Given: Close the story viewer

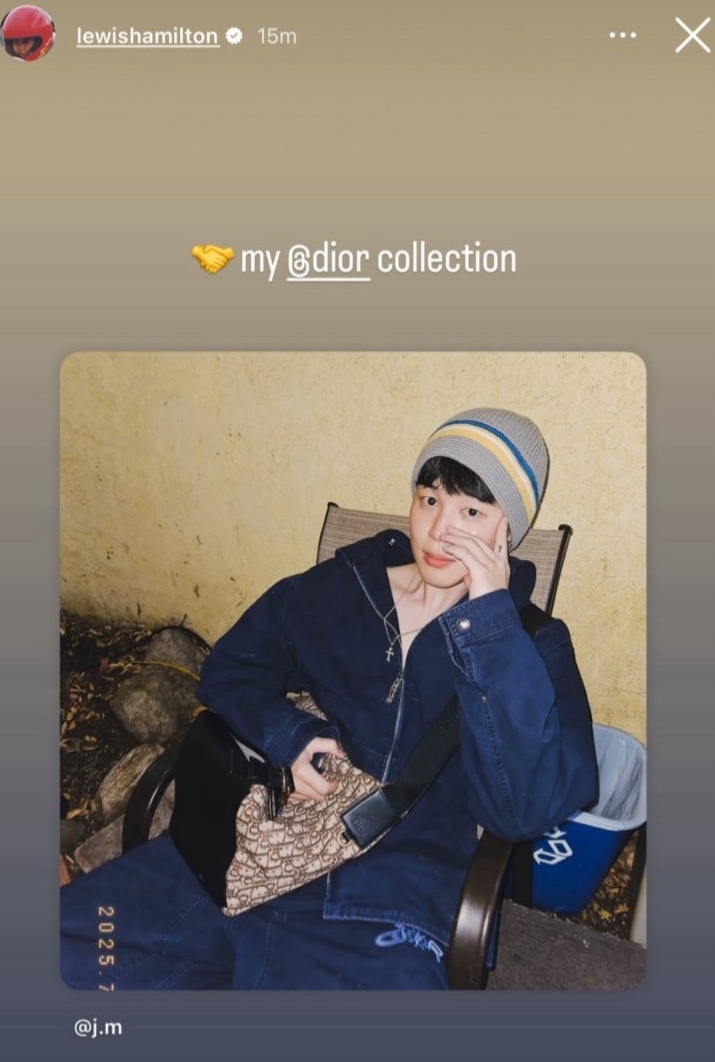Looking at the screenshot, I should pos(692,36).
